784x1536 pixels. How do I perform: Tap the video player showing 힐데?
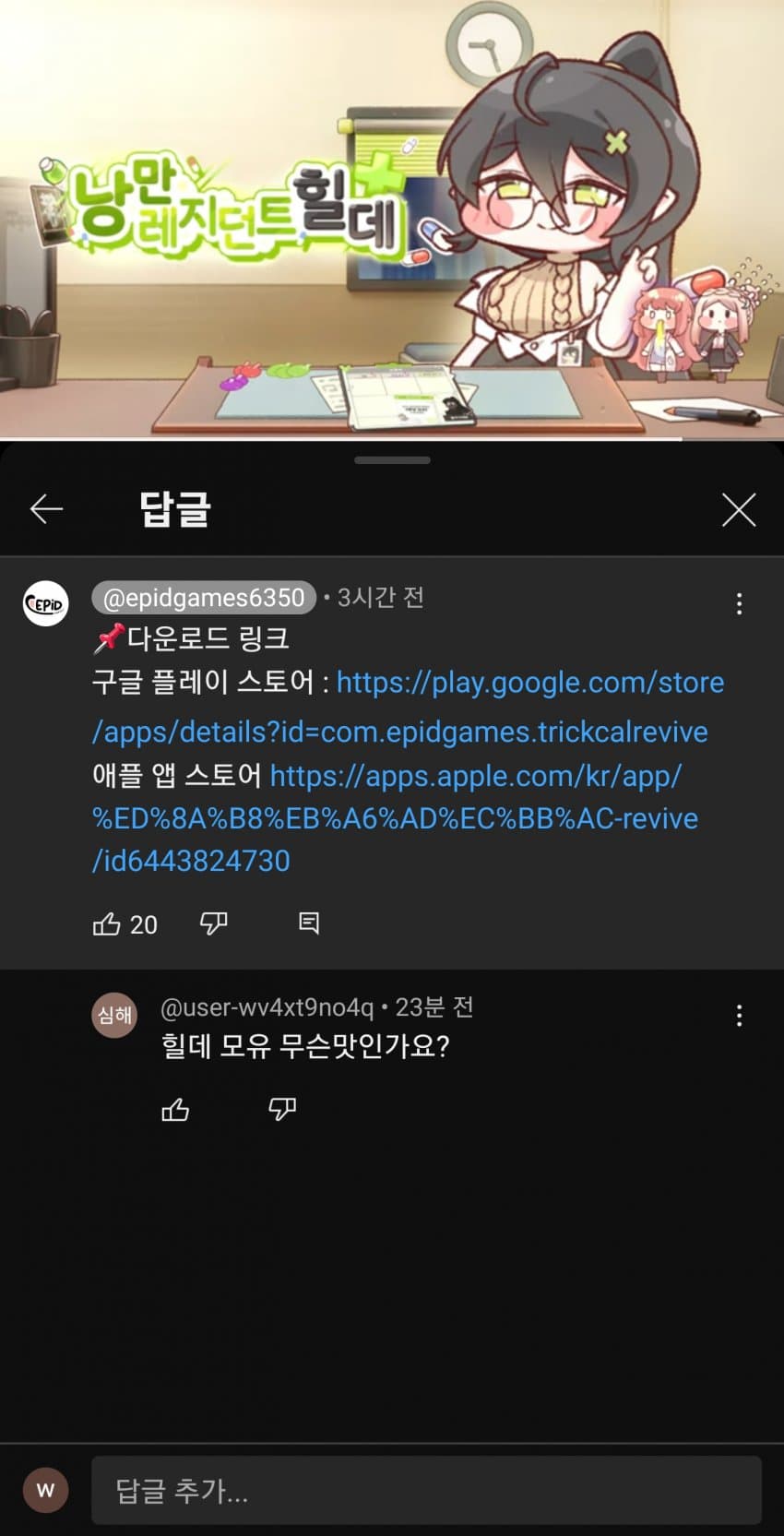coord(392,220)
